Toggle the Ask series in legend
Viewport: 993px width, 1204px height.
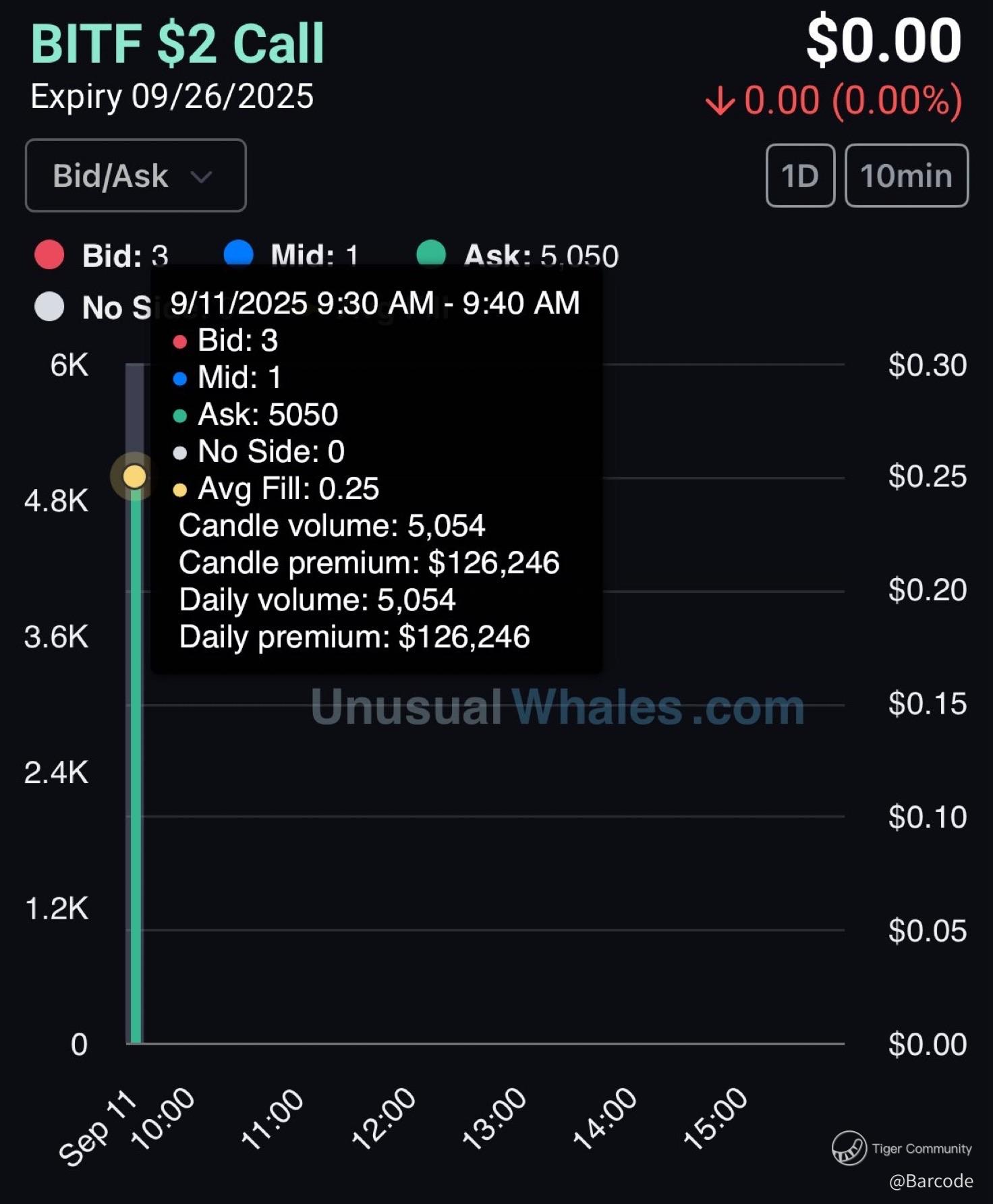[x=517, y=256]
